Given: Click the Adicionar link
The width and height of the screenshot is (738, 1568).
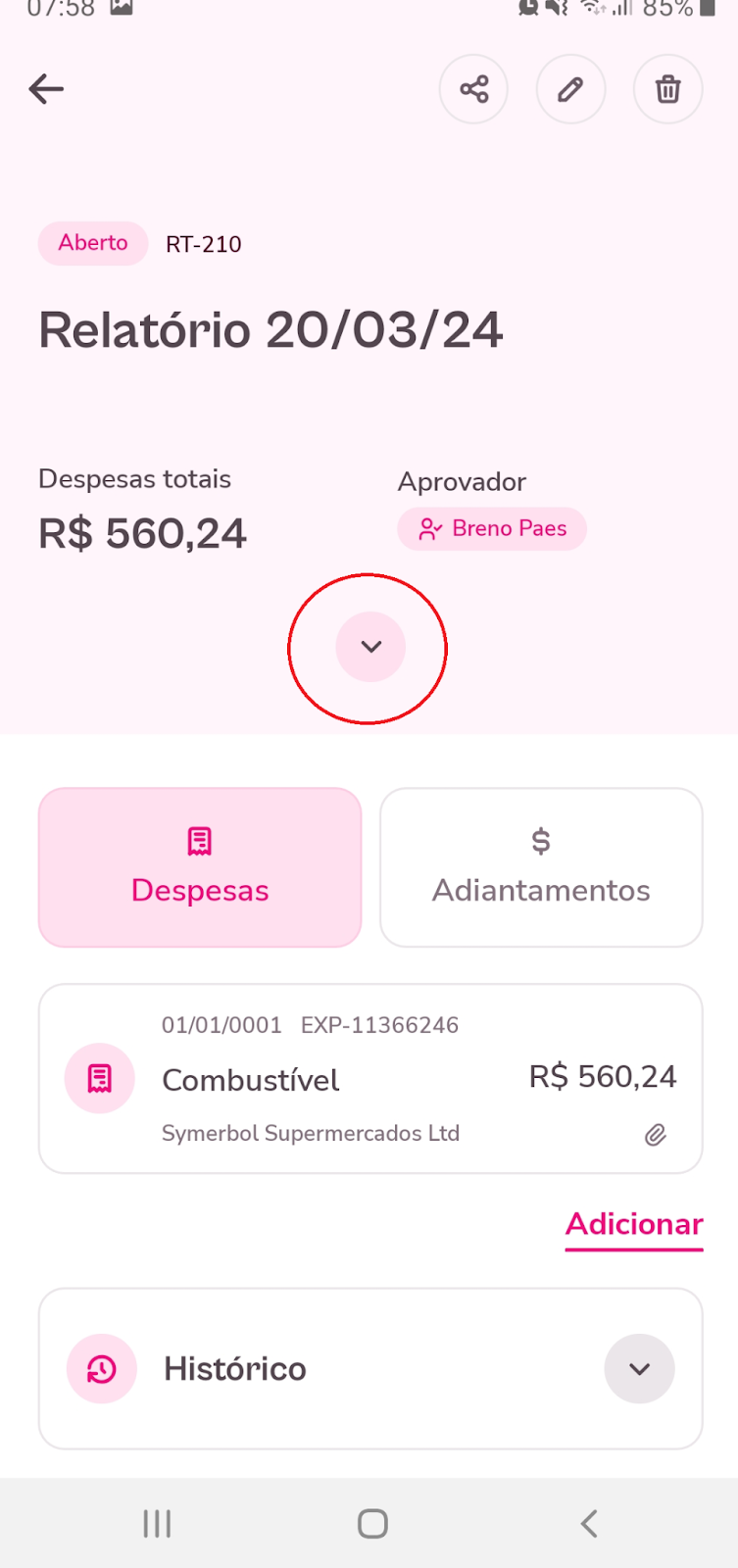Looking at the screenshot, I should pos(633,1224).
